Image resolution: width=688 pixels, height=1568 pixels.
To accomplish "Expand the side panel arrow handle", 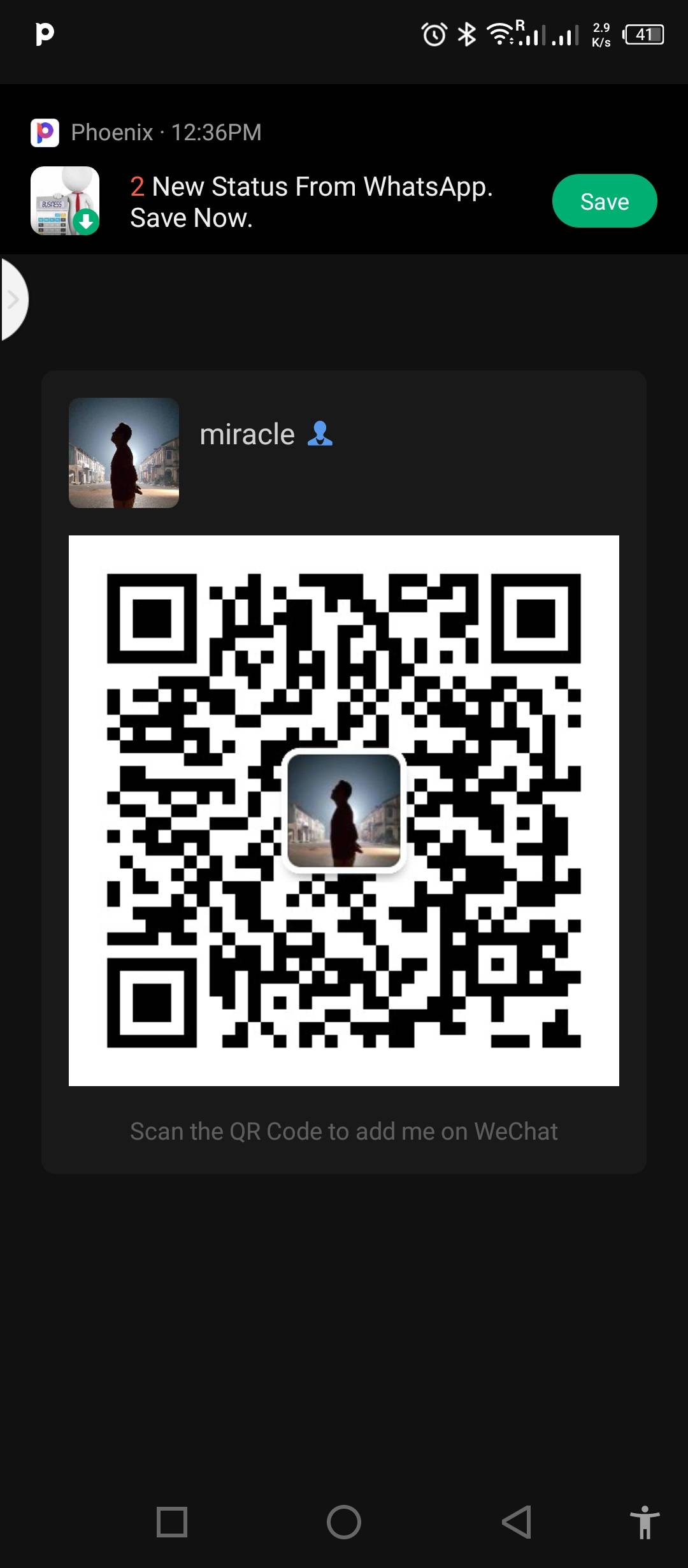I will [x=13, y=300].
